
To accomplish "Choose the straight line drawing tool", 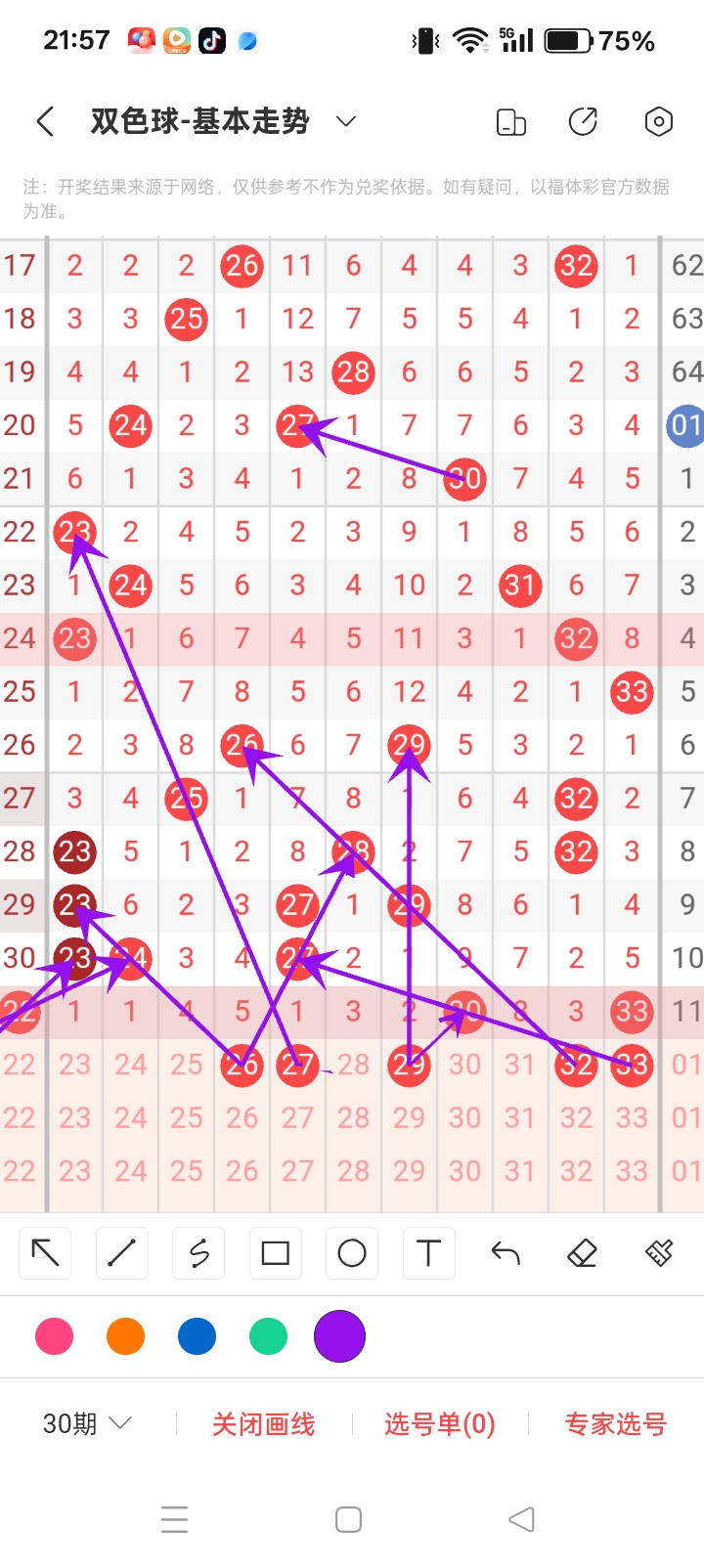I will tap(122, 1252).
